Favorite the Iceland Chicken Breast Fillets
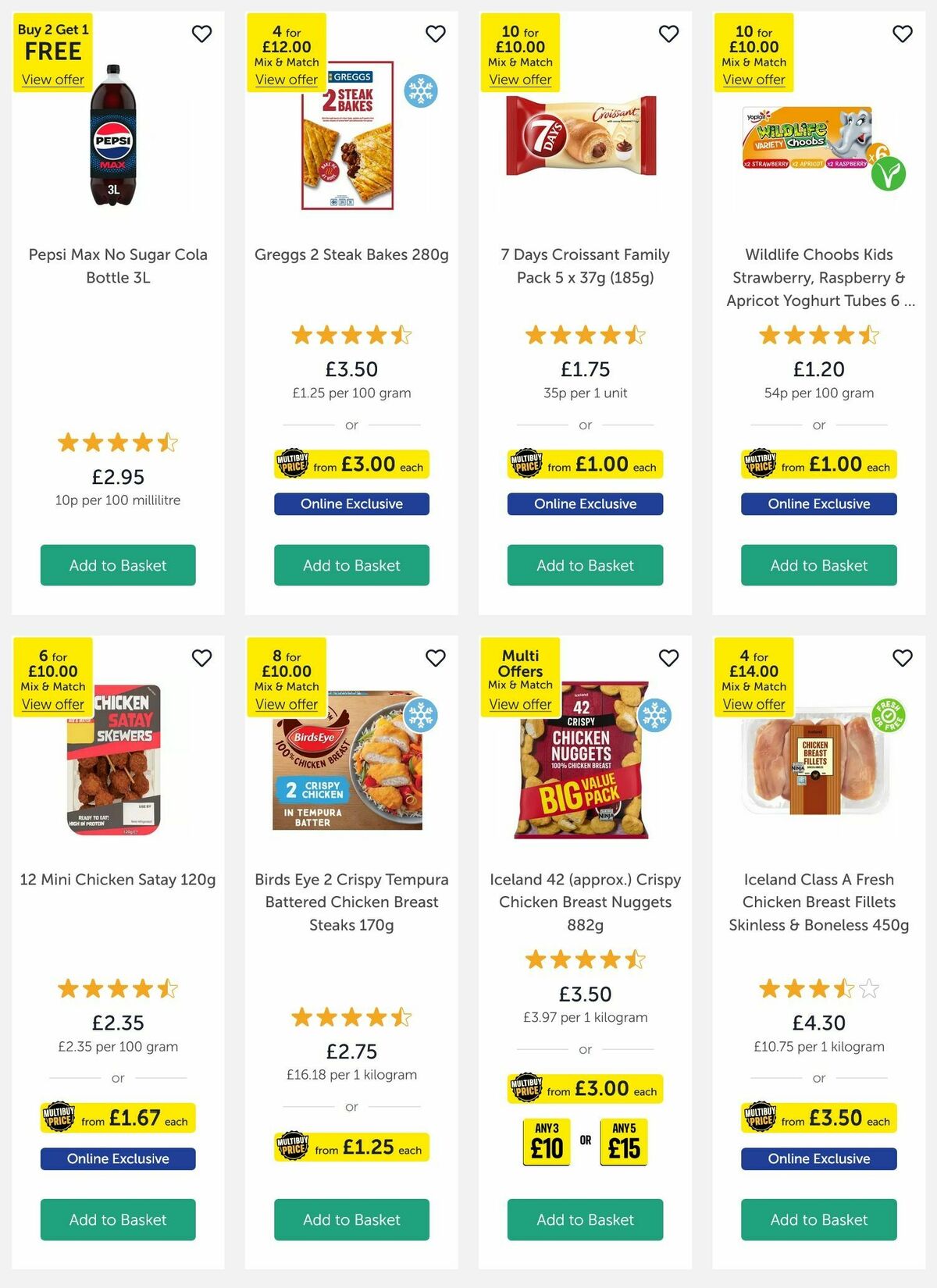This screenshot has height=1288, width=937. tap(902, 659)
